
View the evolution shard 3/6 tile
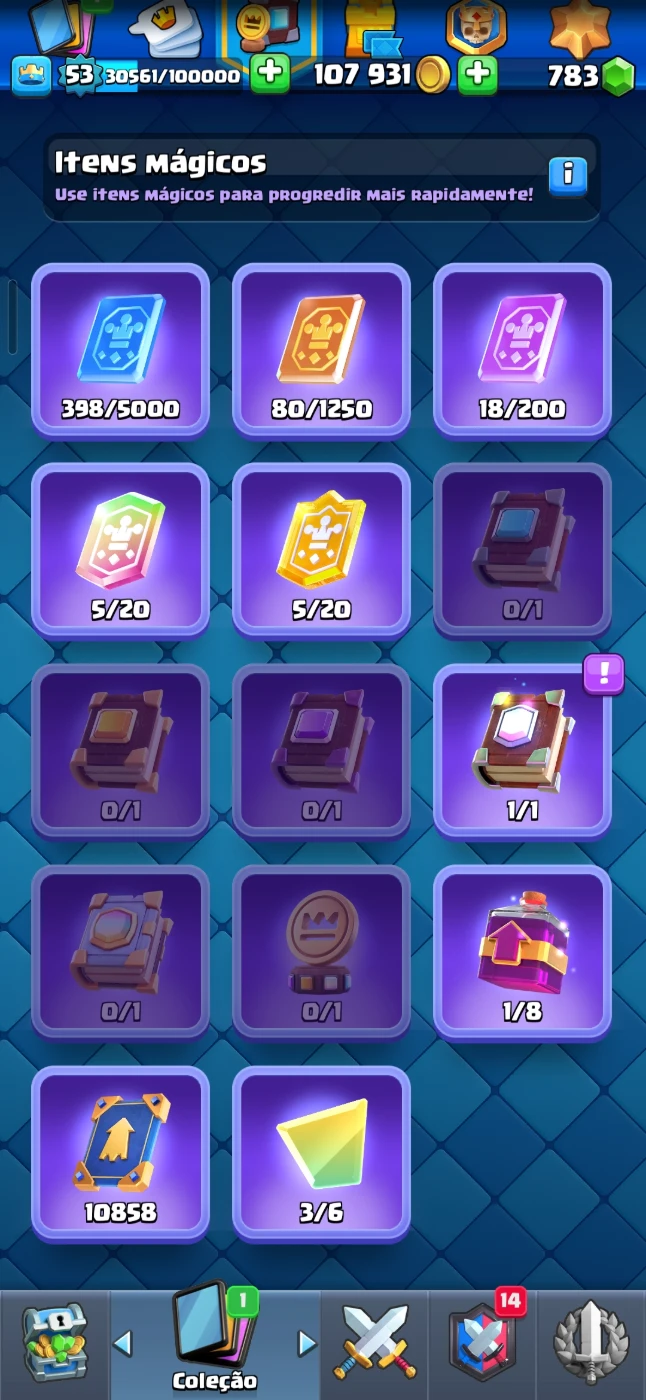click(x=321, y=1152)
